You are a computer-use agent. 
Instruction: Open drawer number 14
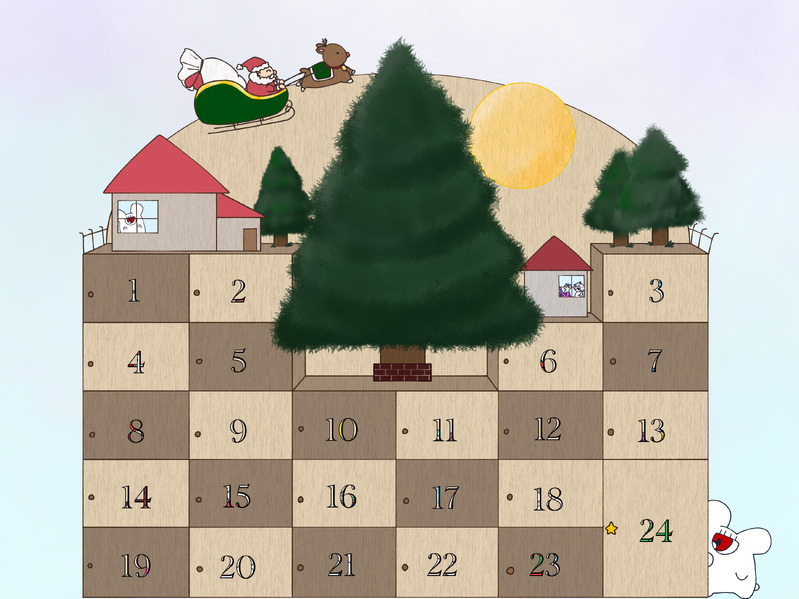click(x=135, y=496)
